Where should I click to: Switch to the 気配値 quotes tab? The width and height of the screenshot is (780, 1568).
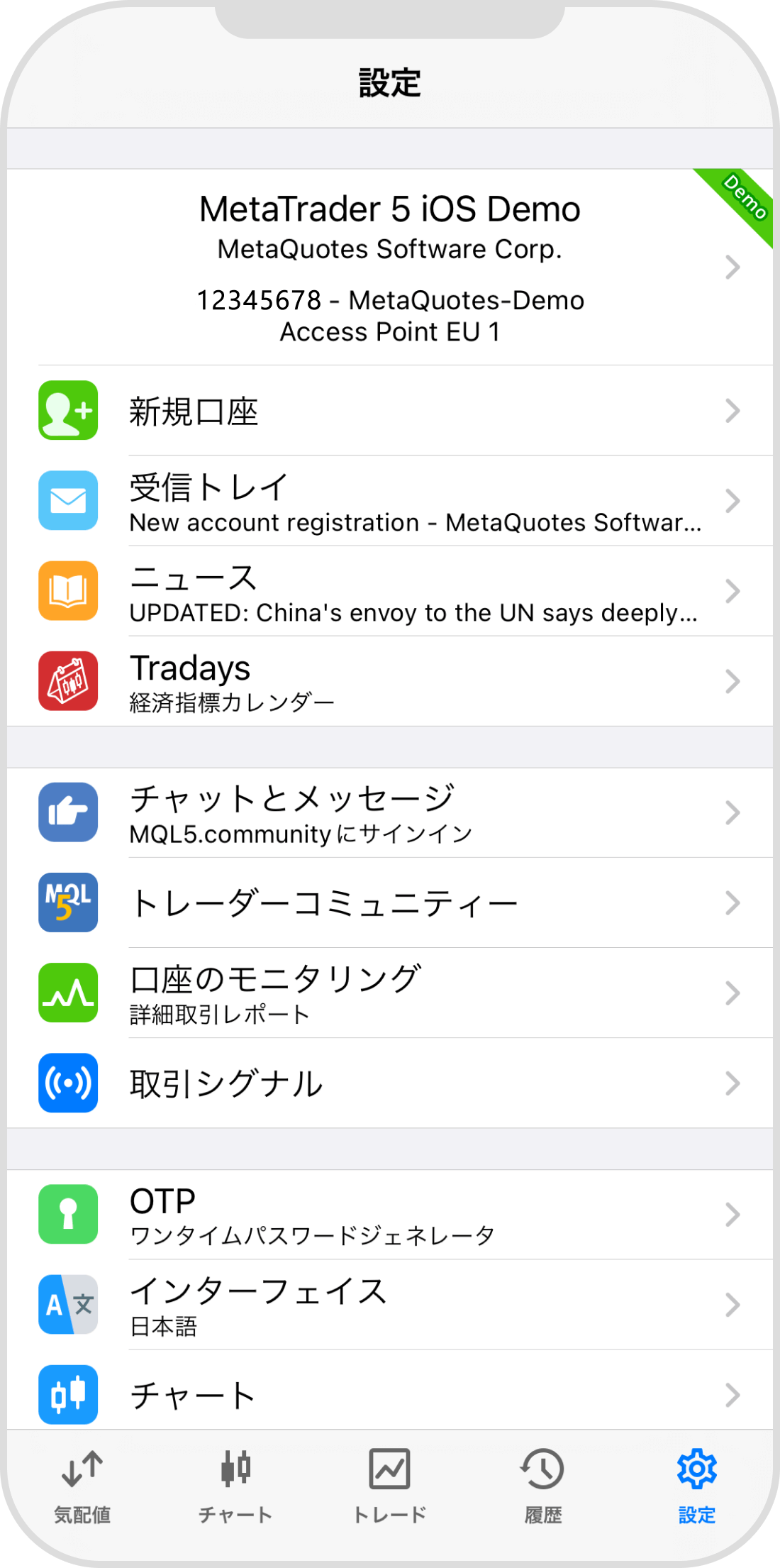coord(82,1486)
